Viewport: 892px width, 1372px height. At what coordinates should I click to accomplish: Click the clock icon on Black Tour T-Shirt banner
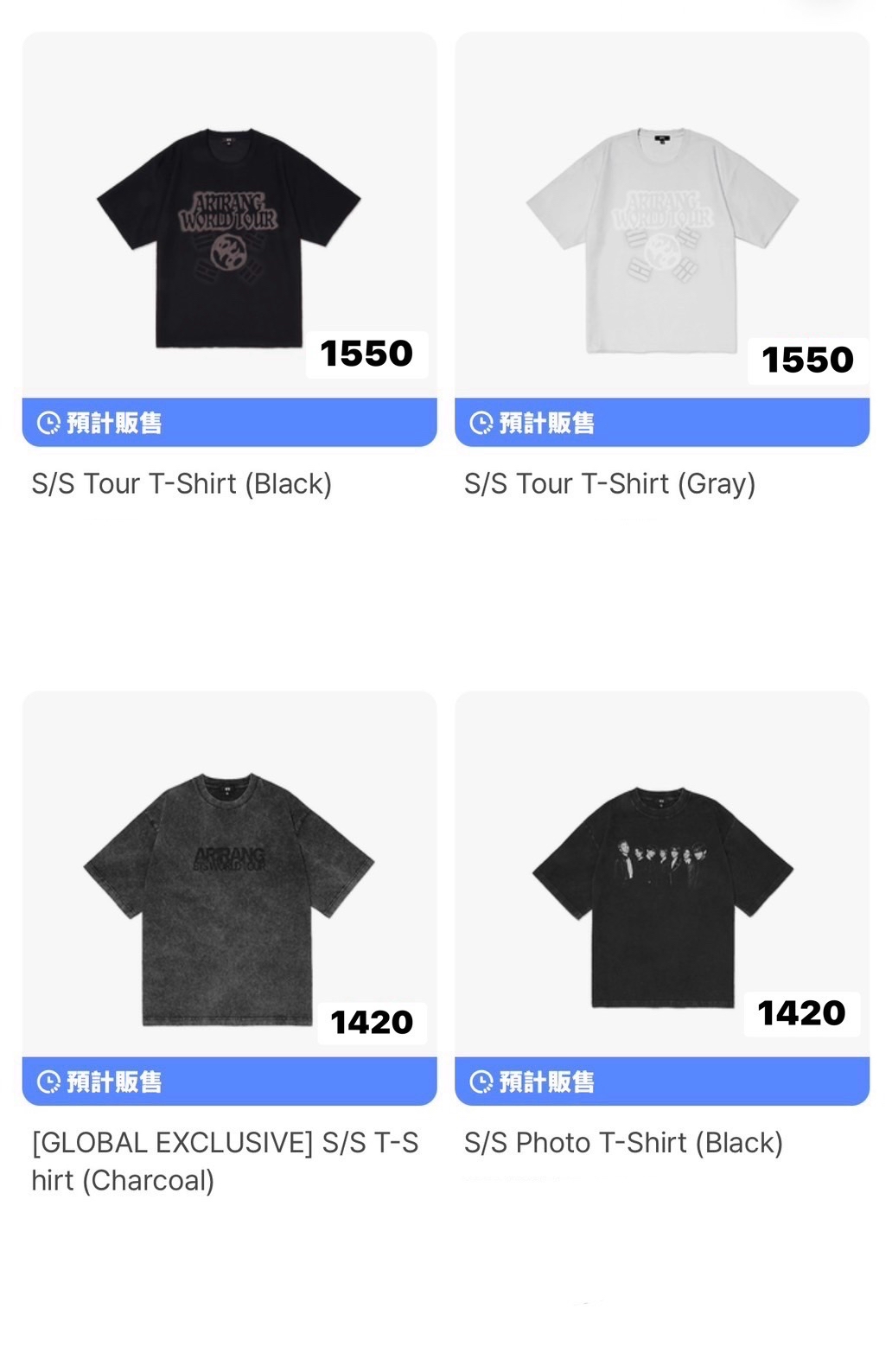click(50, 423)
